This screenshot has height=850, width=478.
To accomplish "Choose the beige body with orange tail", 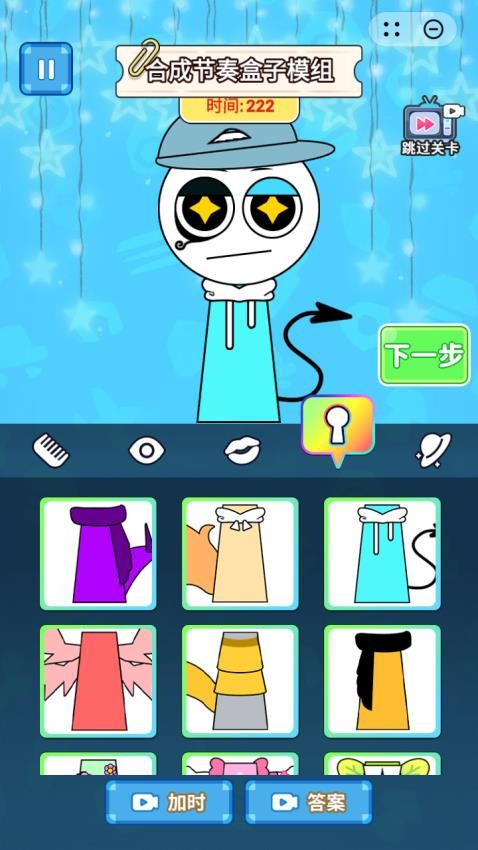I will (240, 553).
